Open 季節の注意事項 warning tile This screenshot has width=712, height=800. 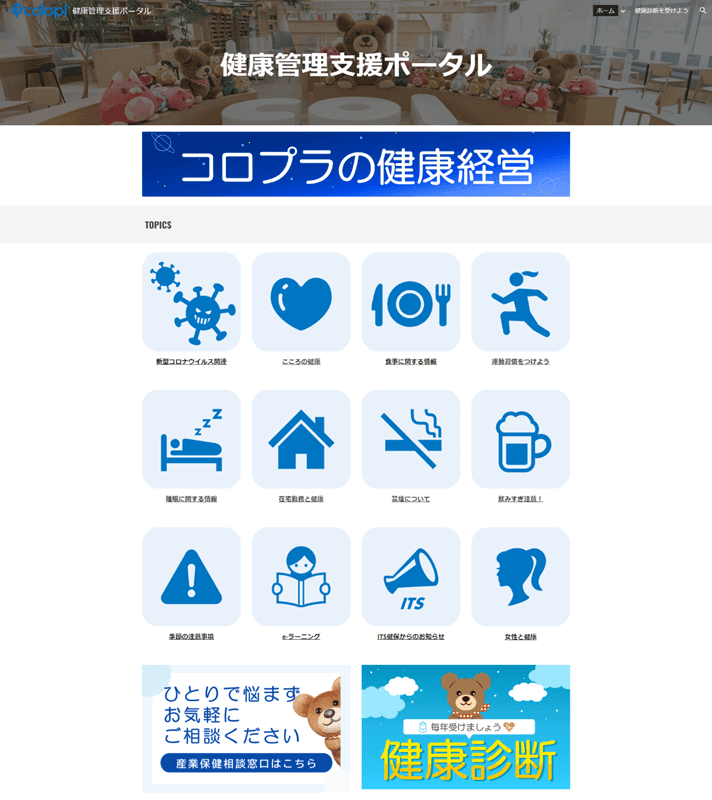[191, 577]
